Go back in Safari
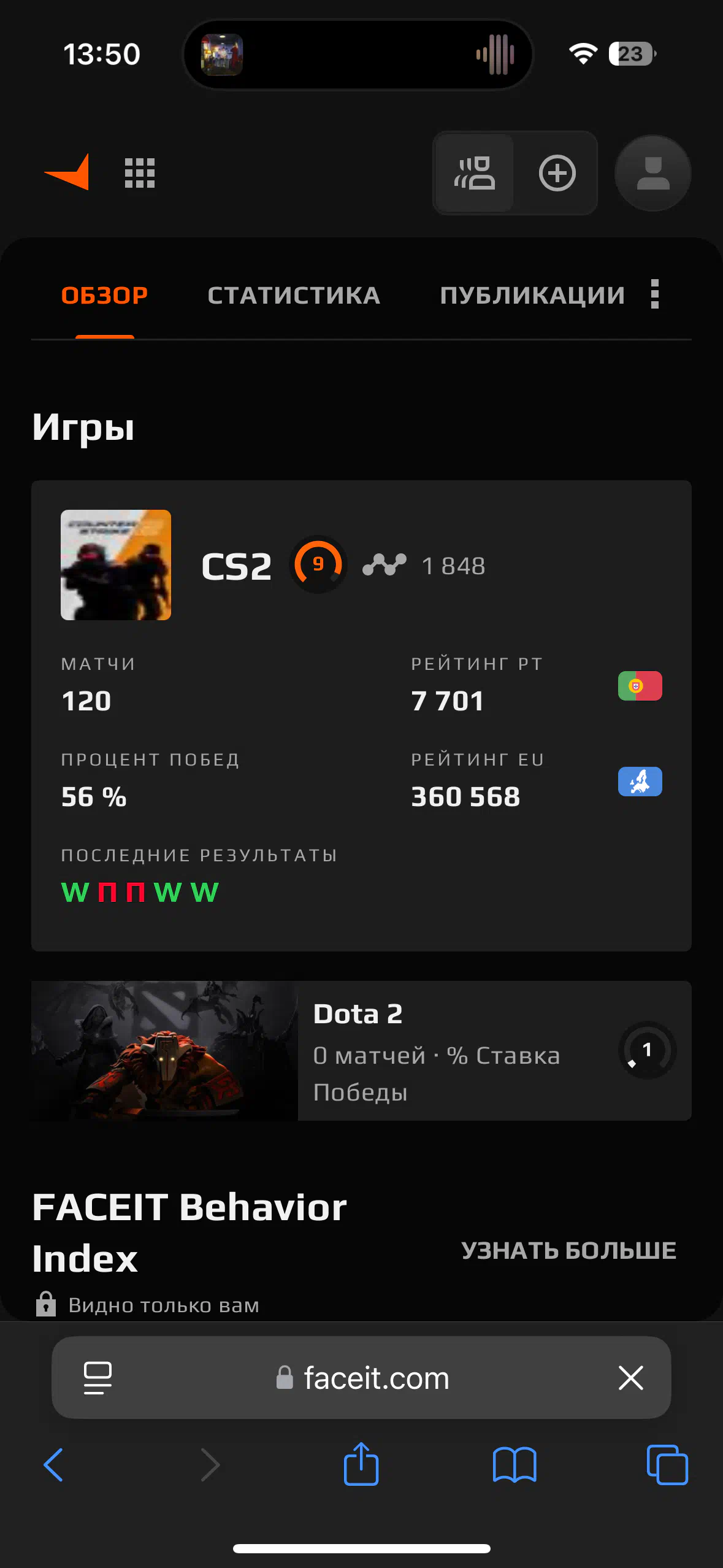Viewport: 723px width, 1568px height. [54, 1465]
